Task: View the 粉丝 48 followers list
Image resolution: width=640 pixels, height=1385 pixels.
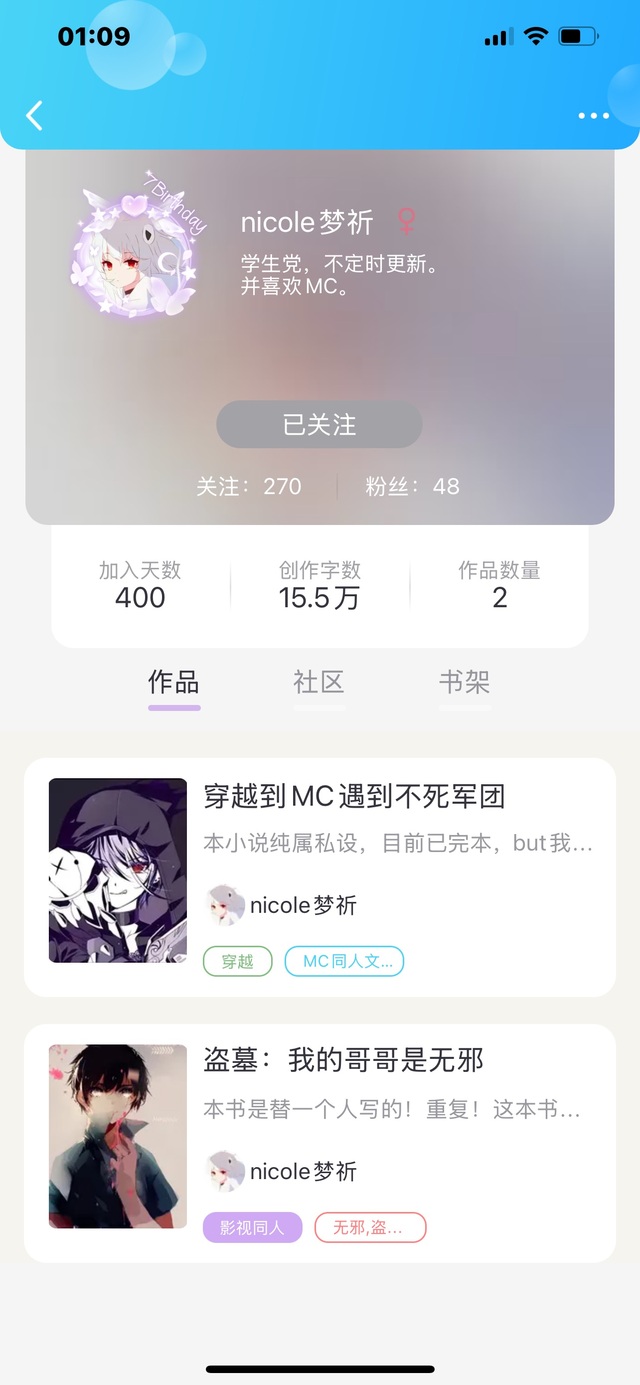Action: coord(412,486)
